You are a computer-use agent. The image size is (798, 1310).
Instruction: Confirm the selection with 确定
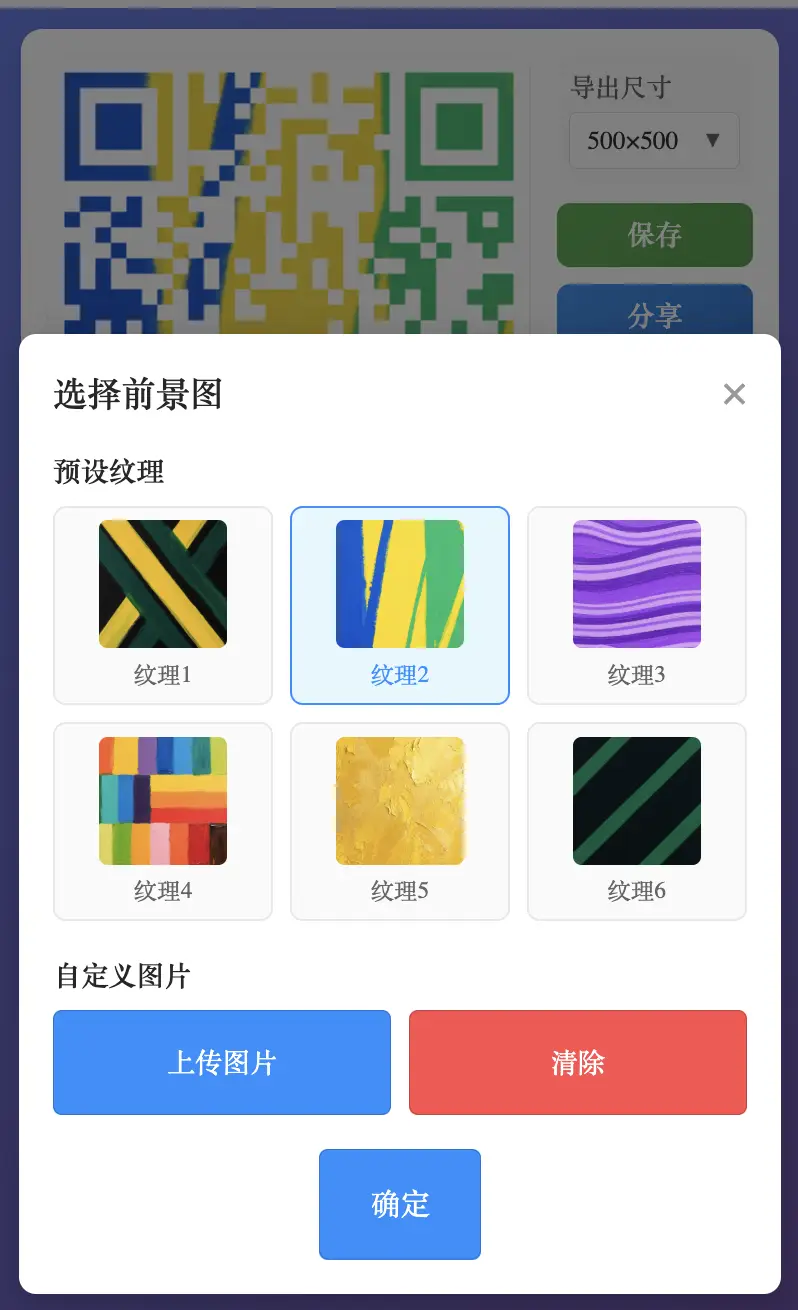[400, 1204]
